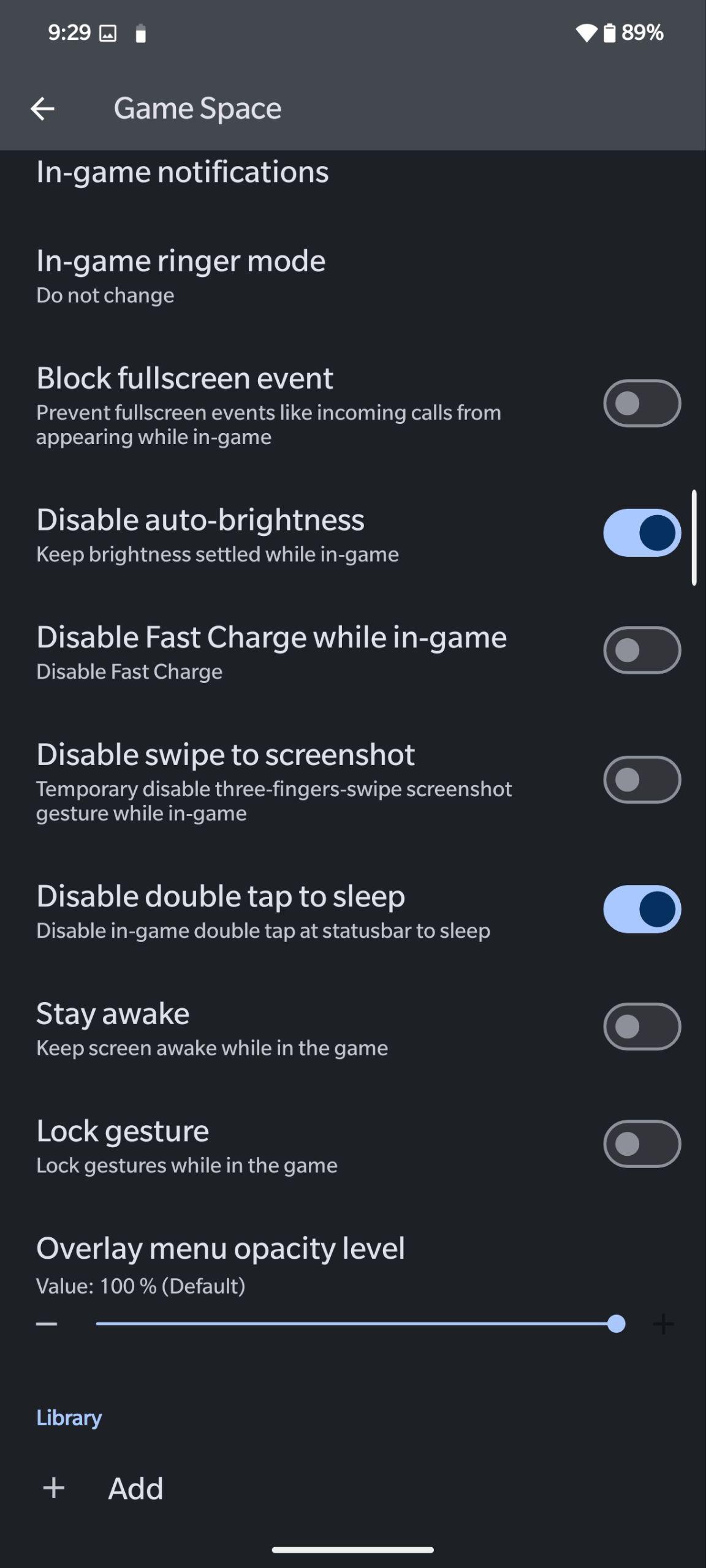Turn off Disable auto-brightness
The width and height of the screenshot is (706, 1568).
(x=642, y=533)
